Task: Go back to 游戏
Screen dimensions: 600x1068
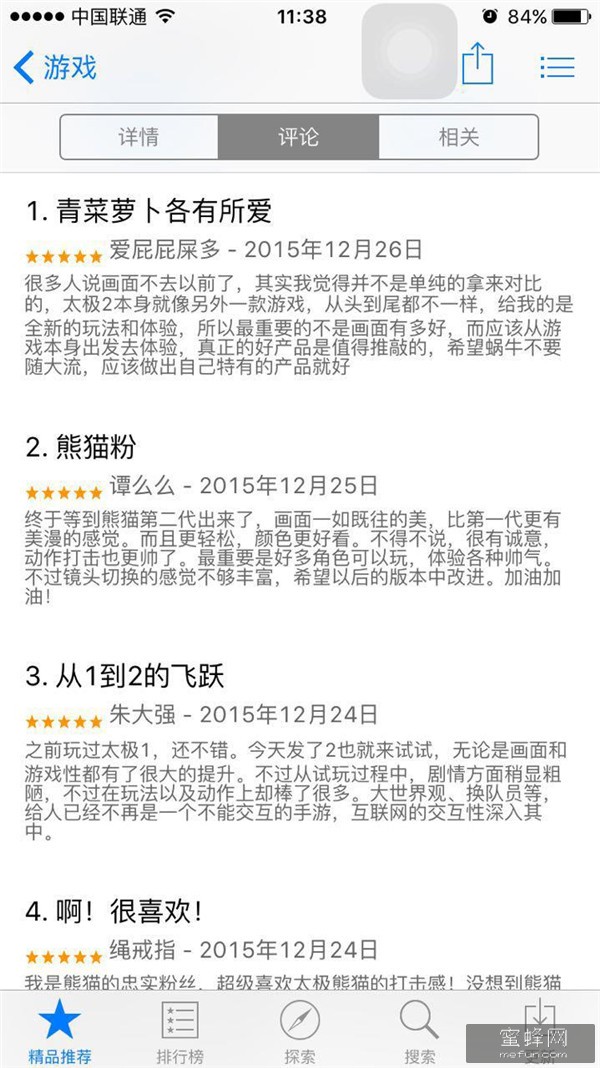Action: pyautogui.click(x=56, y=67)
